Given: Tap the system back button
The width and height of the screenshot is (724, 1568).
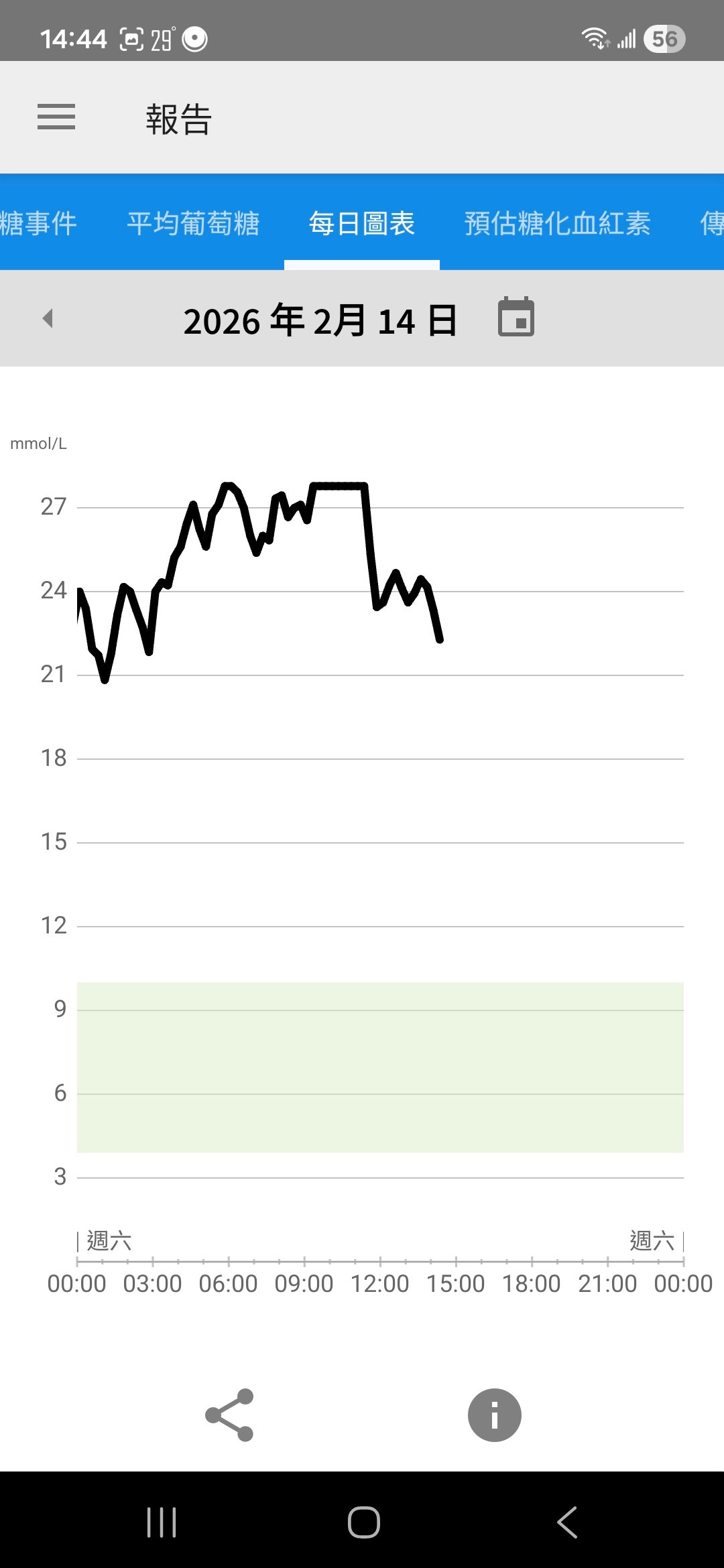Looking at the screenshot, I should tap(567, 1522).
